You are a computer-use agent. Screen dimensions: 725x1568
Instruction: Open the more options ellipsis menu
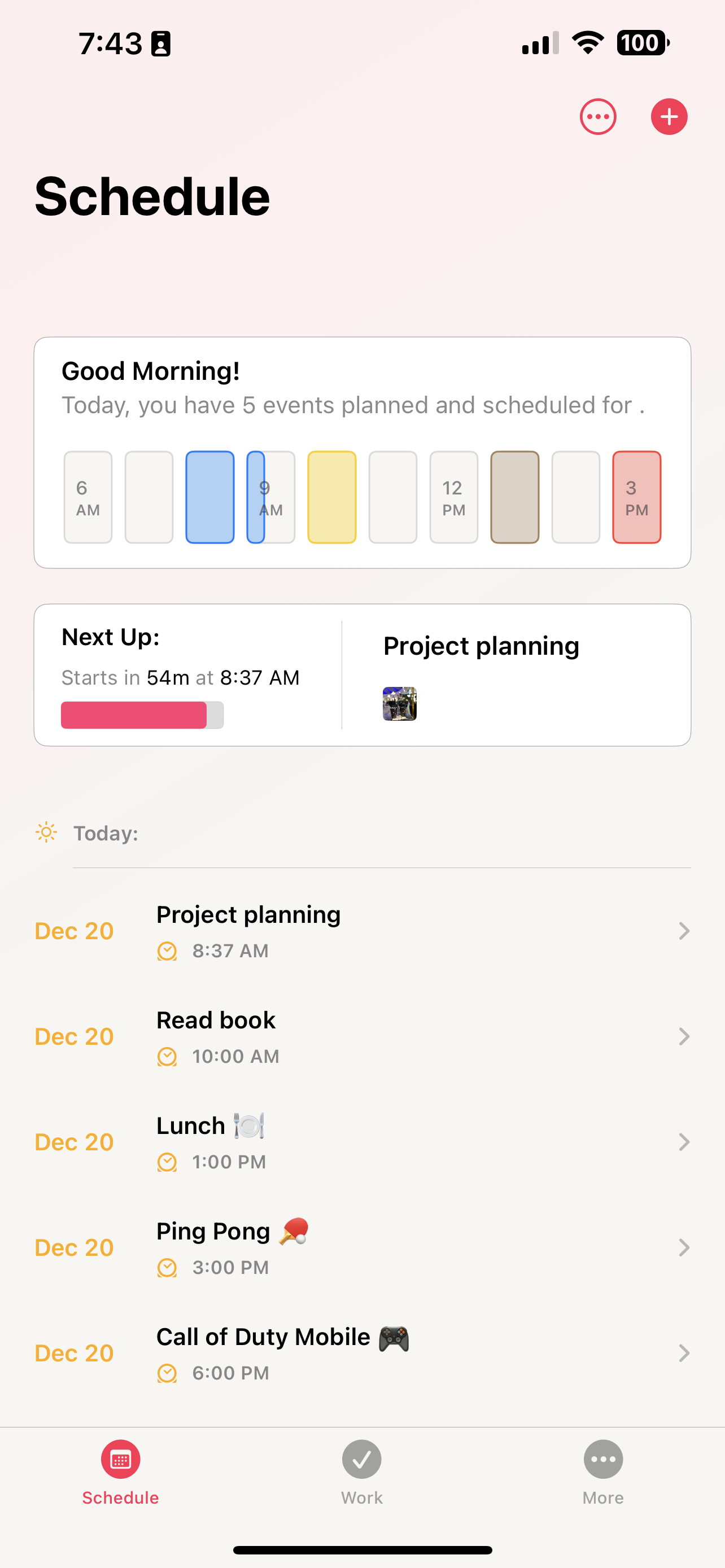[598, 116]
